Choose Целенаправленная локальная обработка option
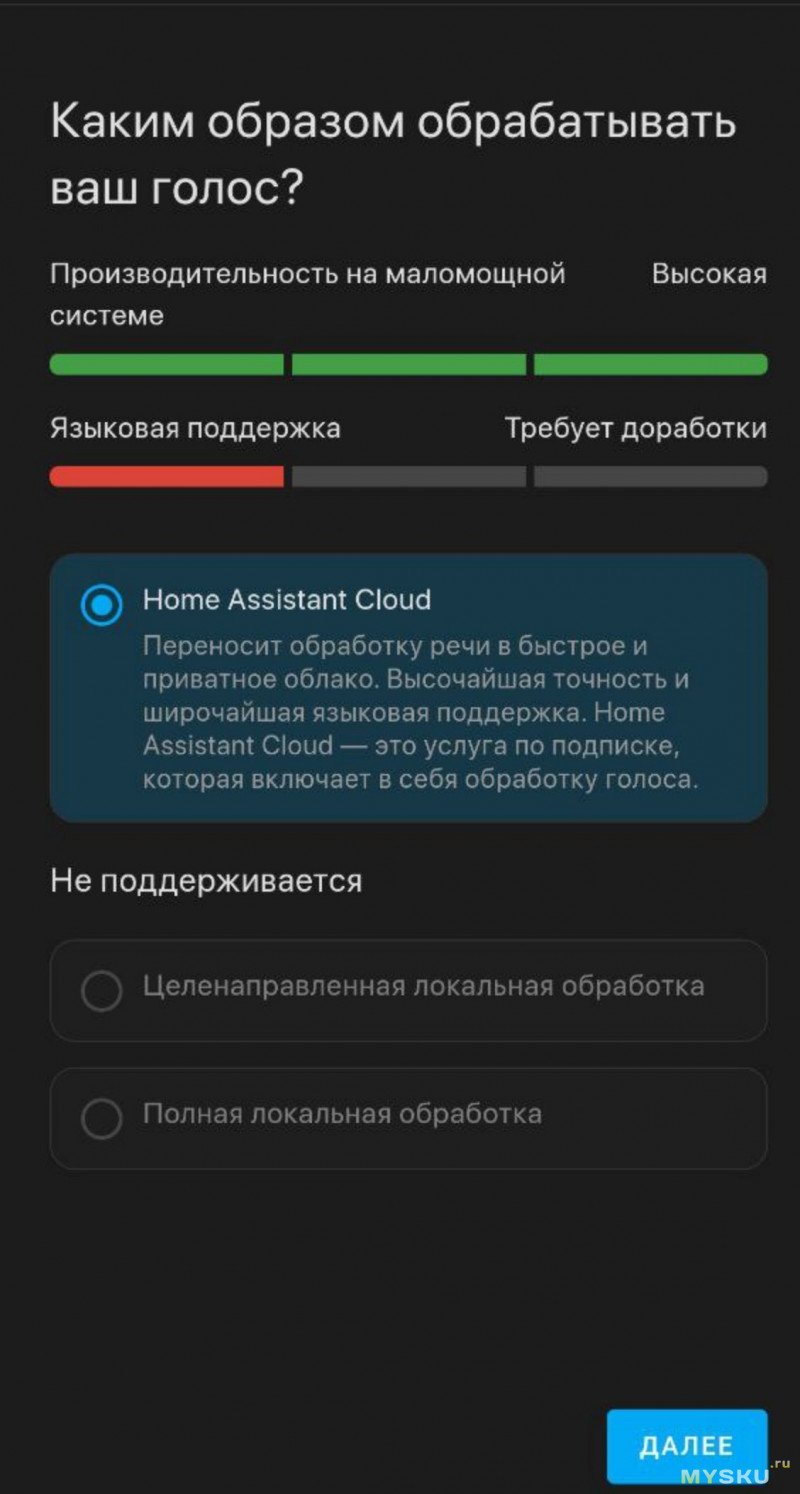This screenshot has width=800, height=1494. point(408,990)
